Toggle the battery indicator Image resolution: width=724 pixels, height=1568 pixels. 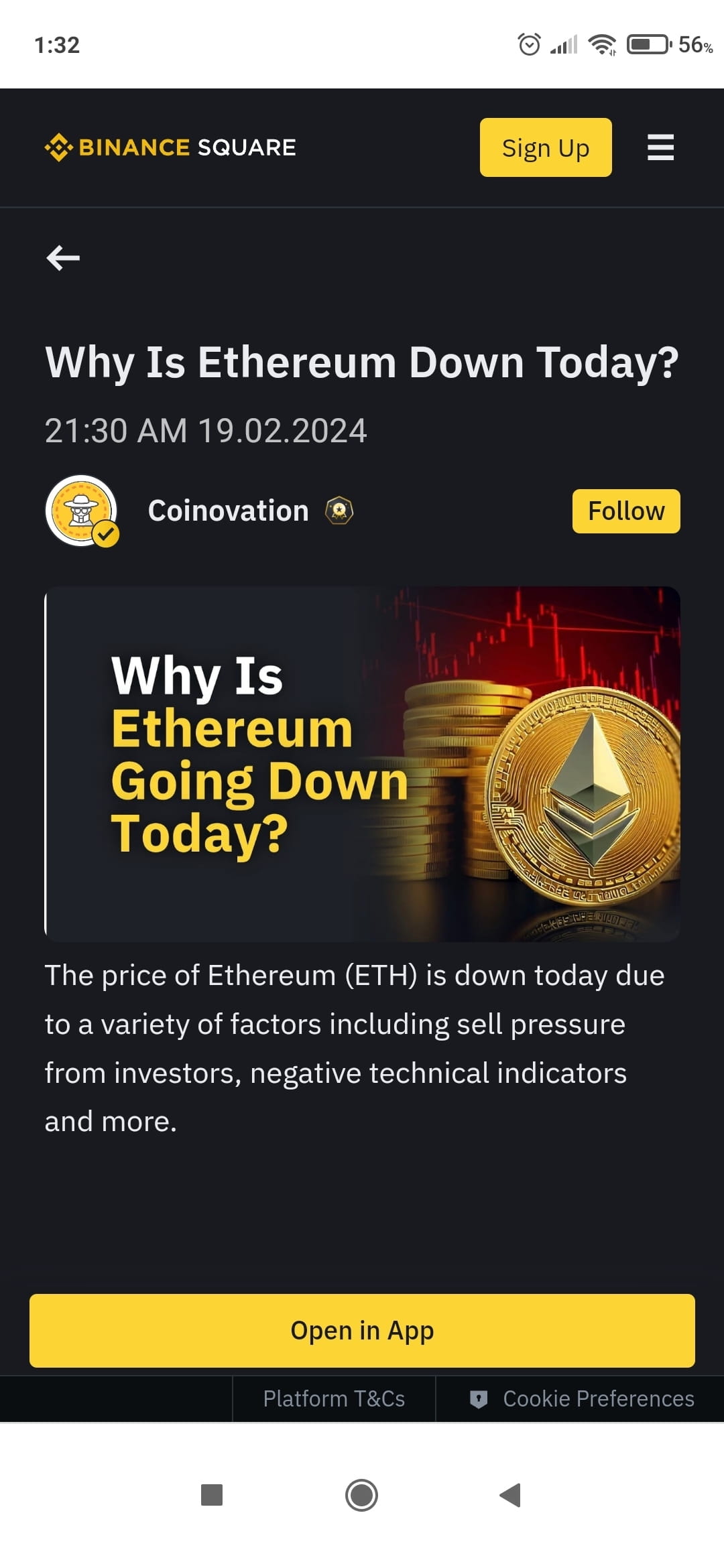tap(647, 44)
